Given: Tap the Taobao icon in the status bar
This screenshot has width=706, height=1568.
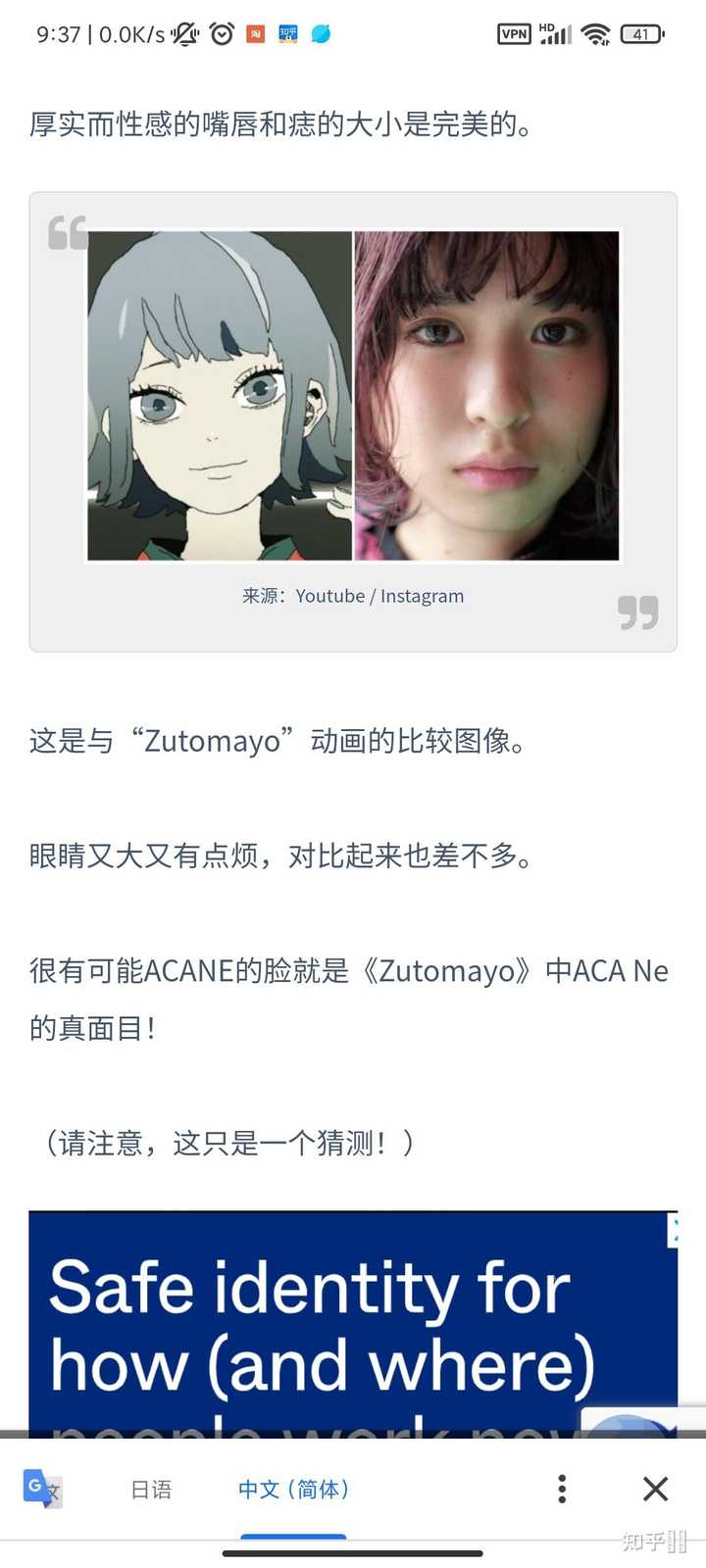Looking at the screenshot, I should (254, 33).
